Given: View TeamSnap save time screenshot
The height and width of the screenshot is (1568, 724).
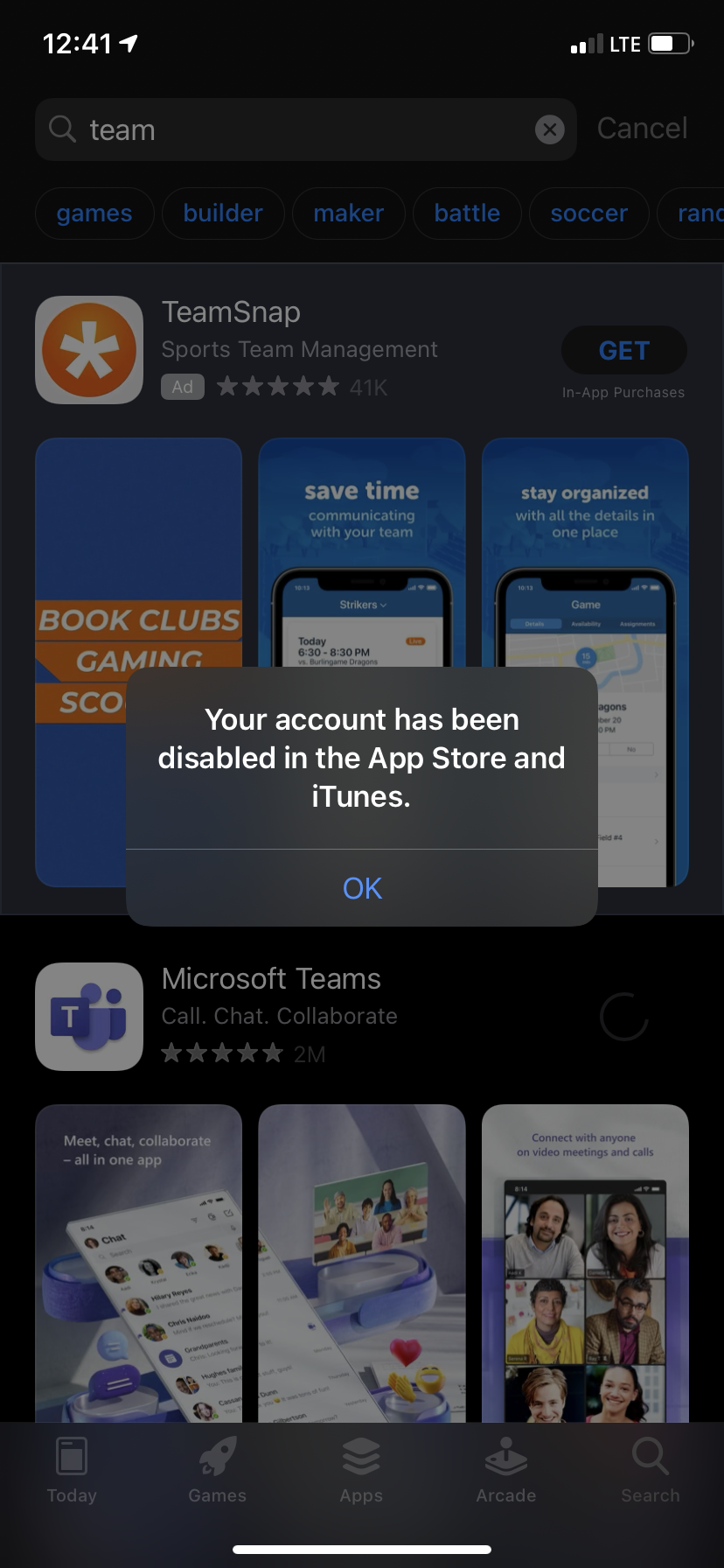Looking at the screenshot, I should click(362, 551).
